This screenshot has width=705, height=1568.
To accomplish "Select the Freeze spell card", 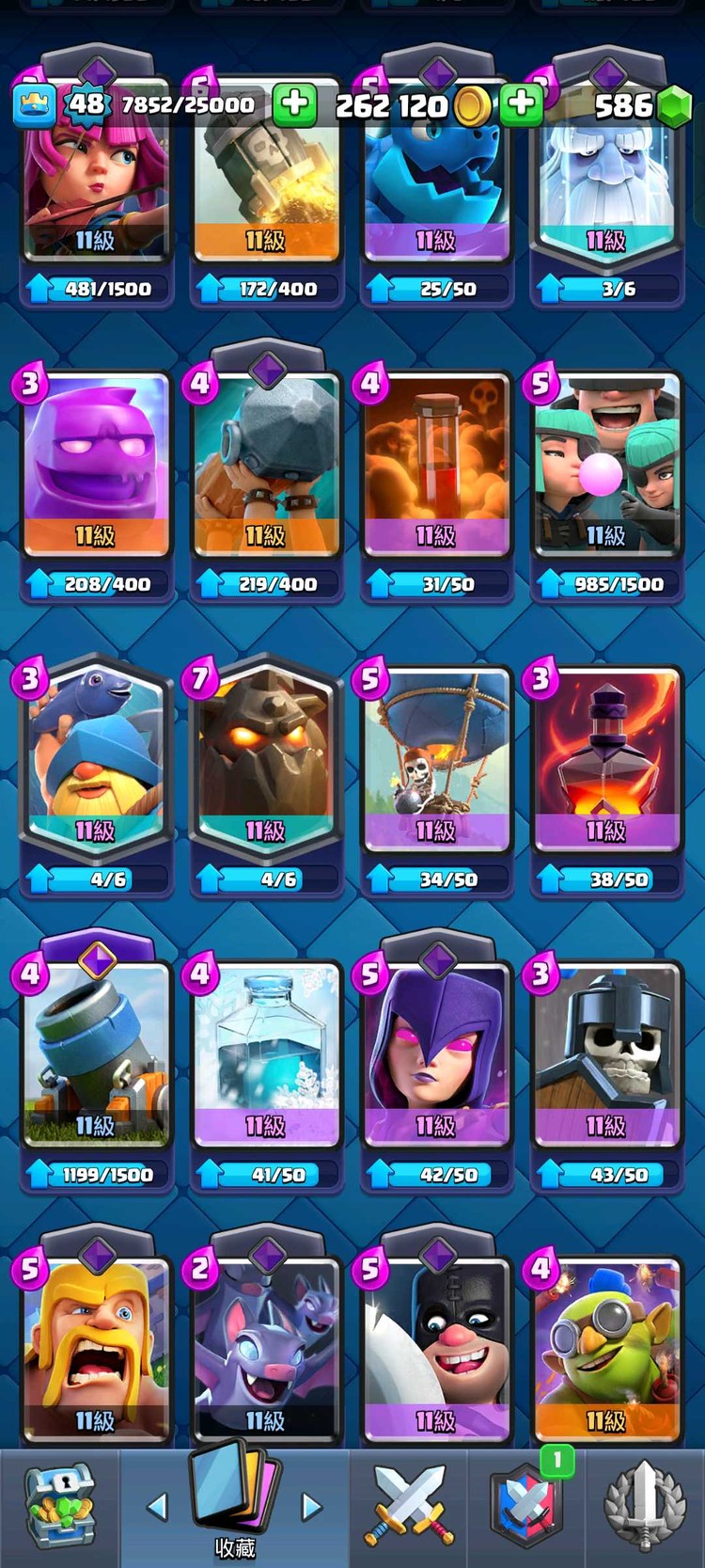I will (266, 1053).
